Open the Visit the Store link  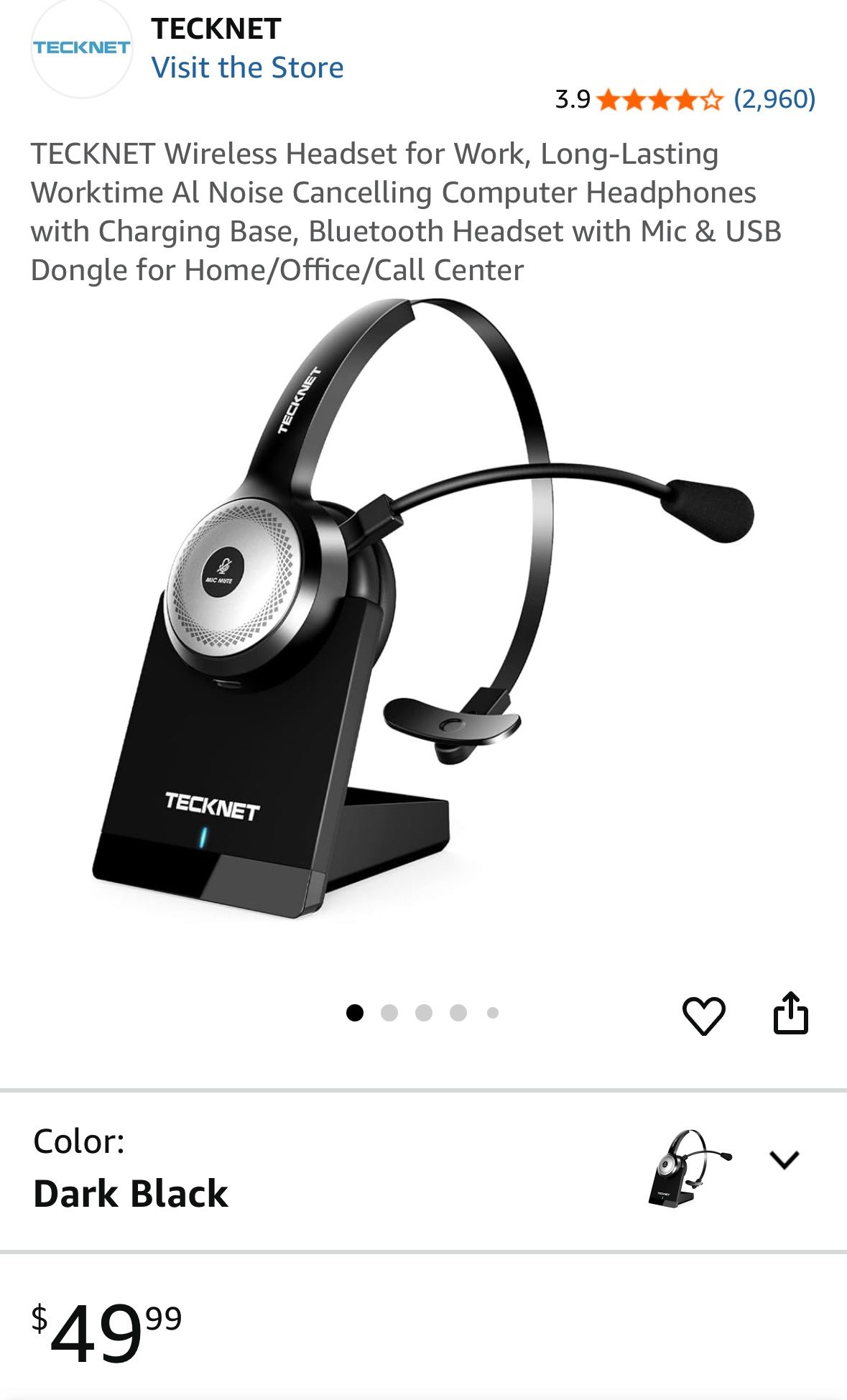click(248, 67)
